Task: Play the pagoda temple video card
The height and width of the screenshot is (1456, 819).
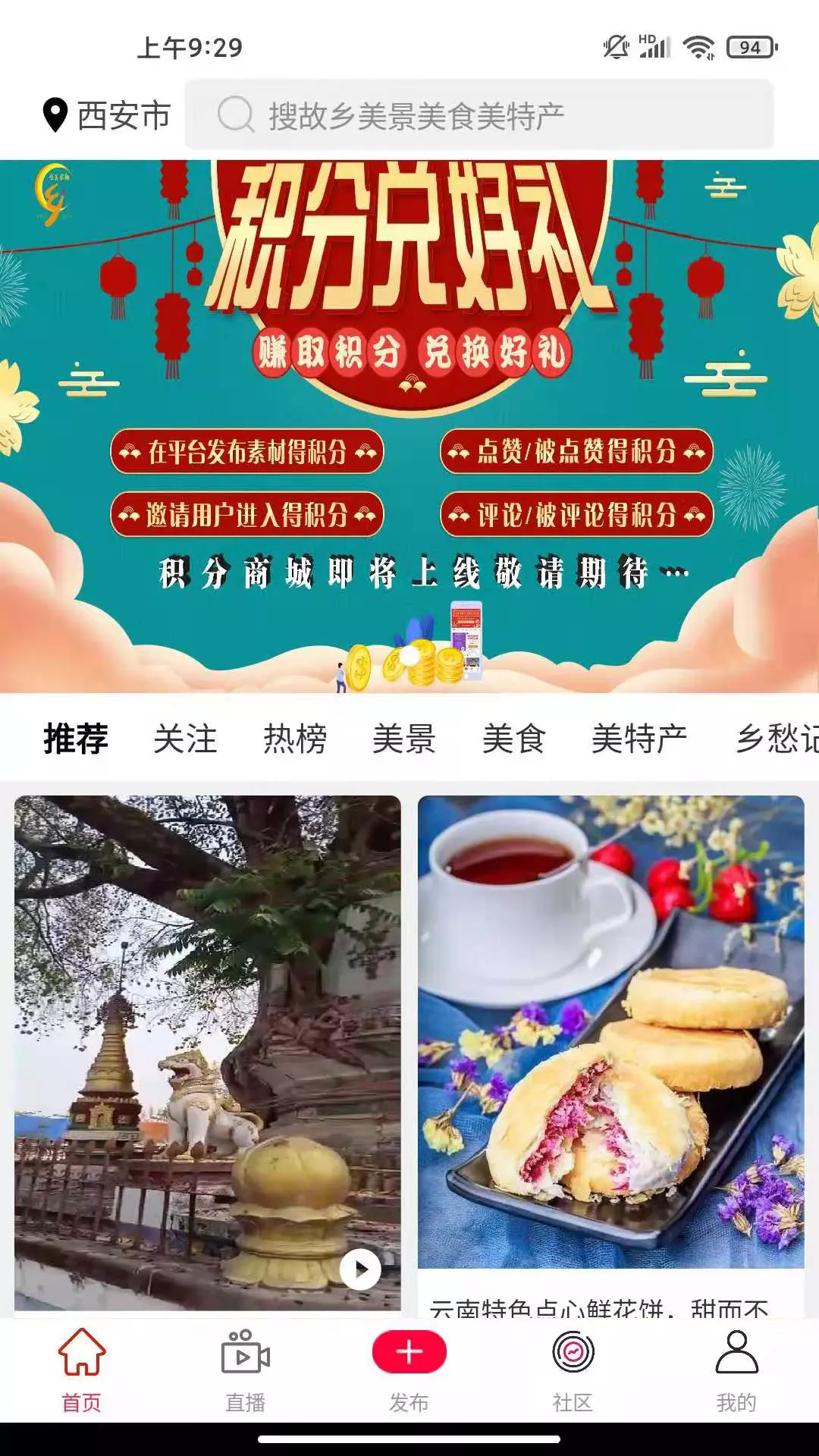Action: coord(208,1053)
